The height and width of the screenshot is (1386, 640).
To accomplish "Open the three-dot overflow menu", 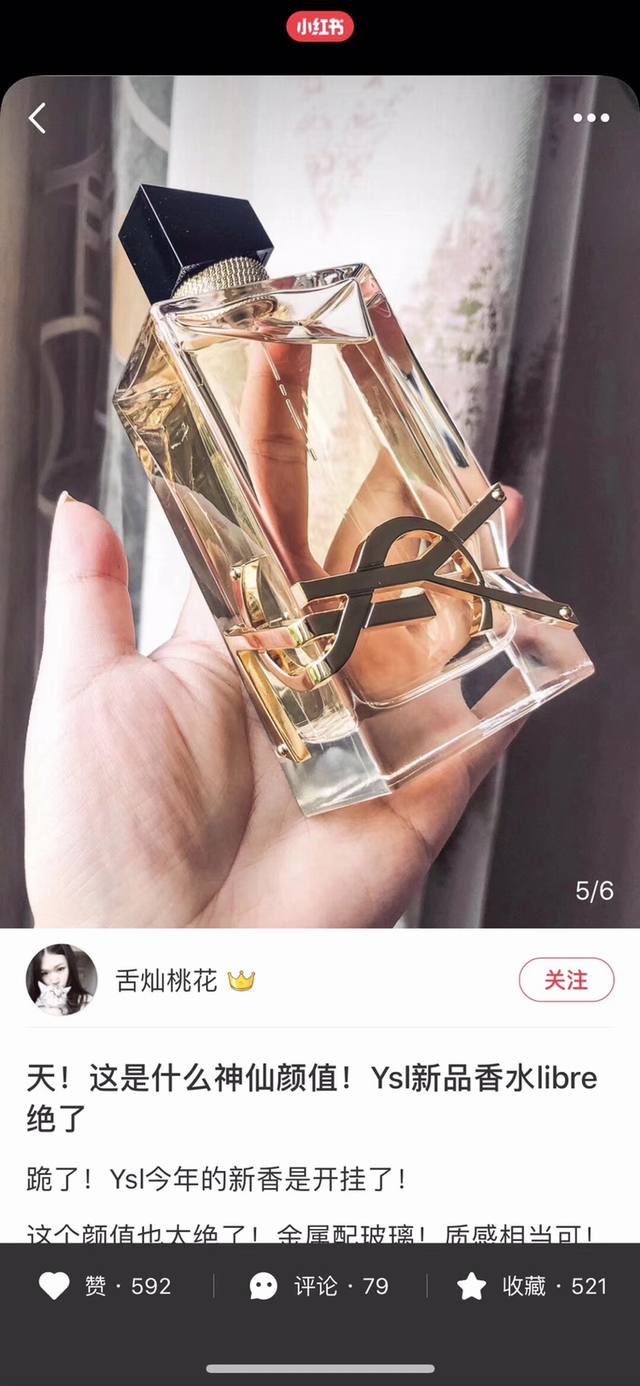I will 591,118.
